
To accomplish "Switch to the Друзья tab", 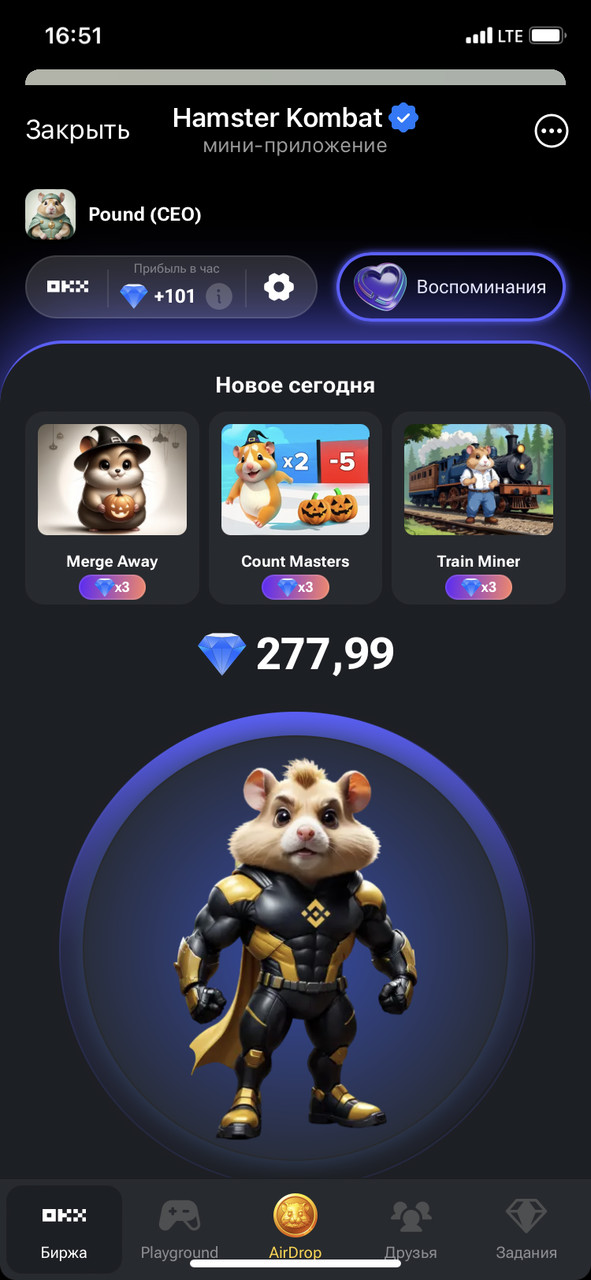I will click(x=411, y=1230).
